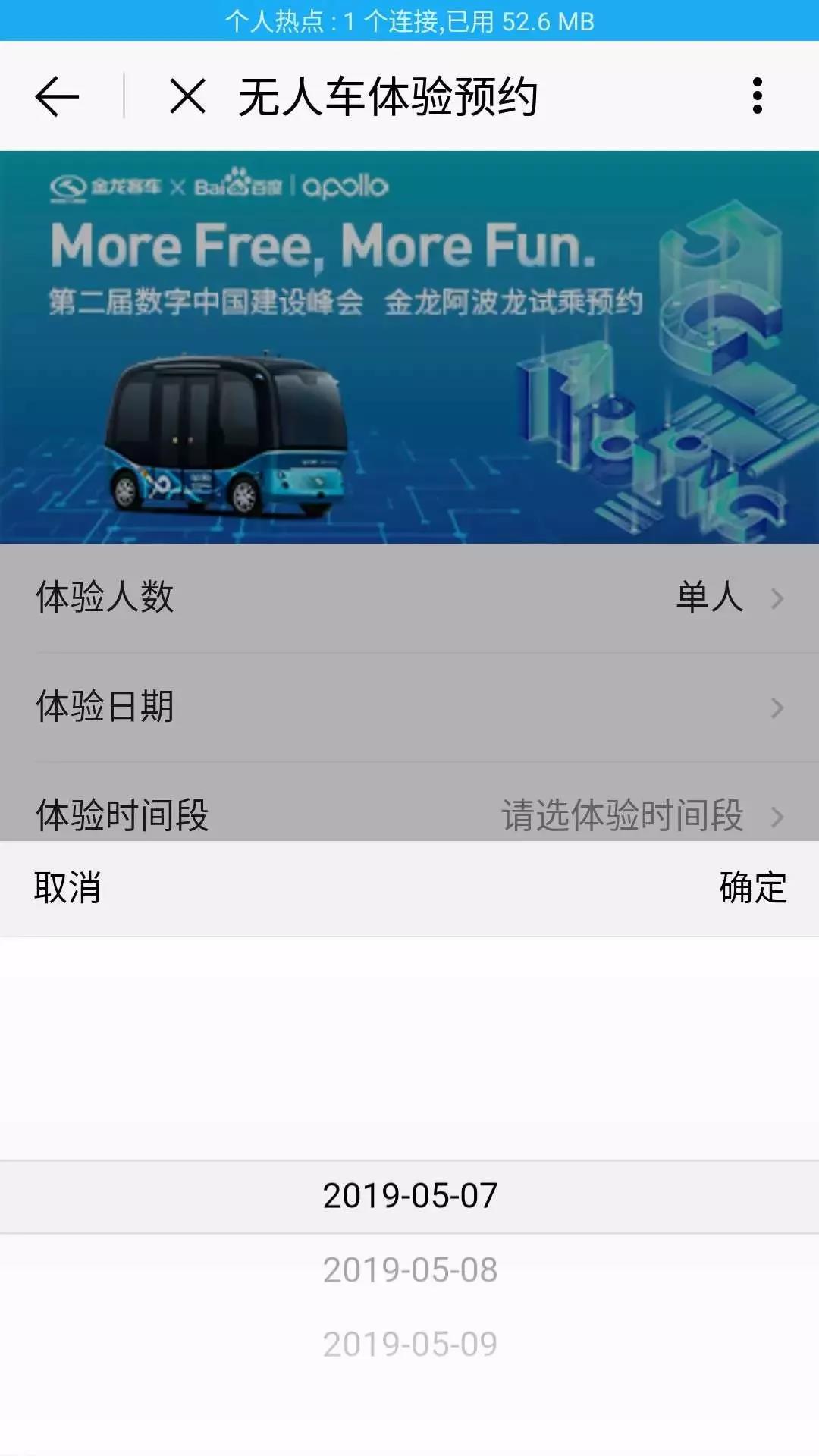Close the 无人车体验预约 page
The image size is (819, 1456).
tap(187, 97)
